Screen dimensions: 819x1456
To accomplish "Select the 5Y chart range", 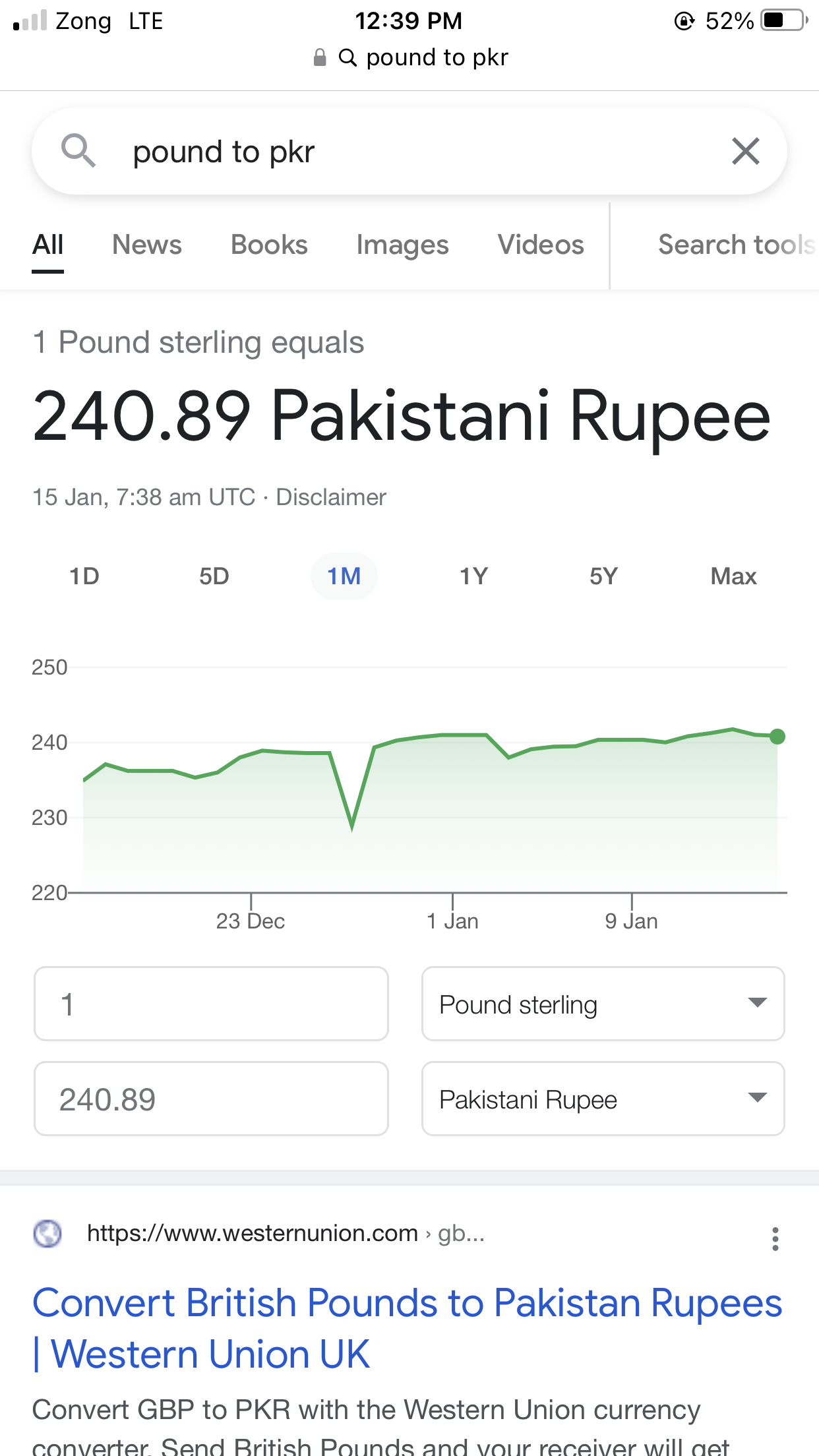I will pyautogui.click(x=603, y=576).
